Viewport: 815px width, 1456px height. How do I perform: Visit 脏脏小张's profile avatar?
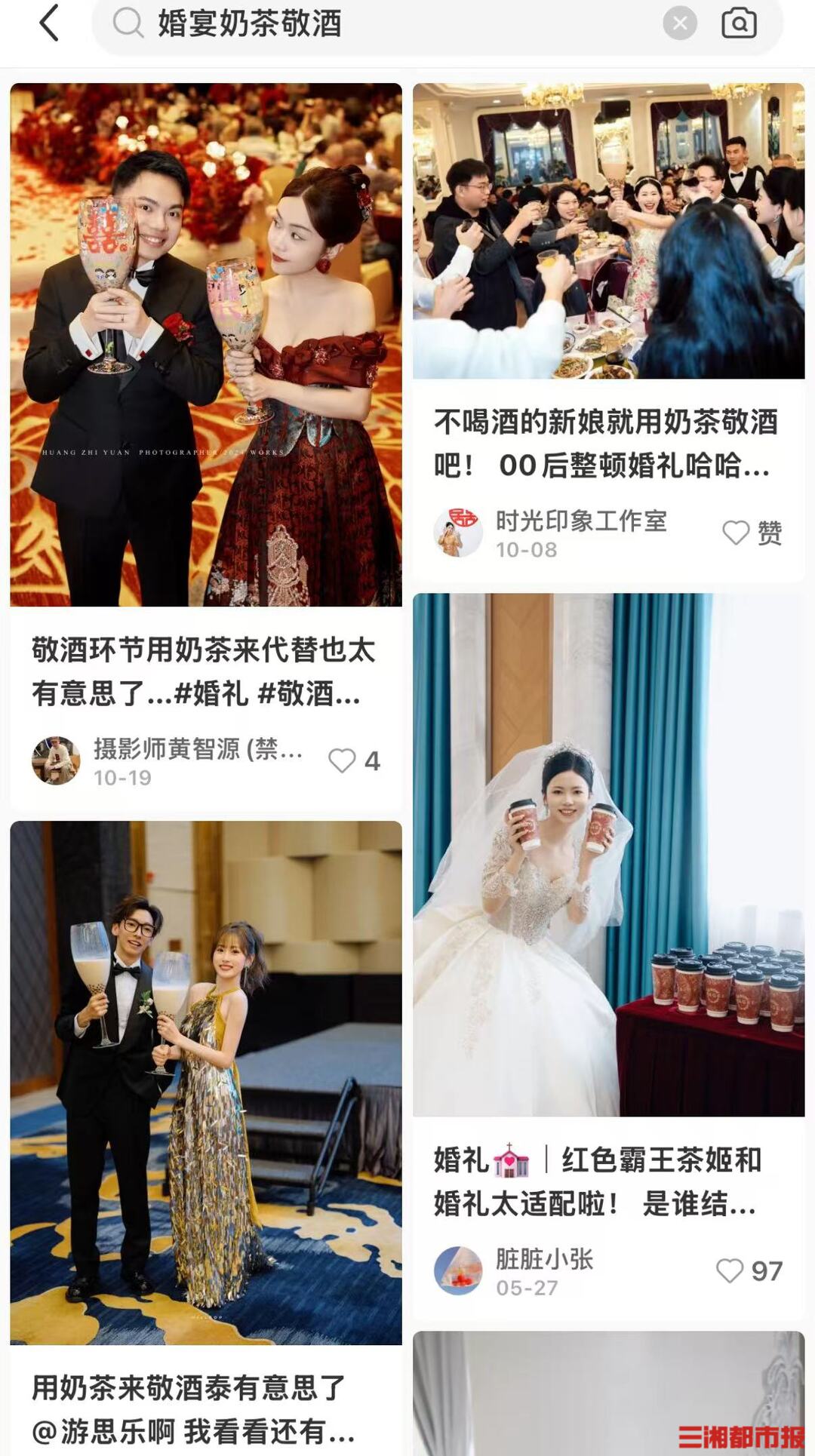458,1271
